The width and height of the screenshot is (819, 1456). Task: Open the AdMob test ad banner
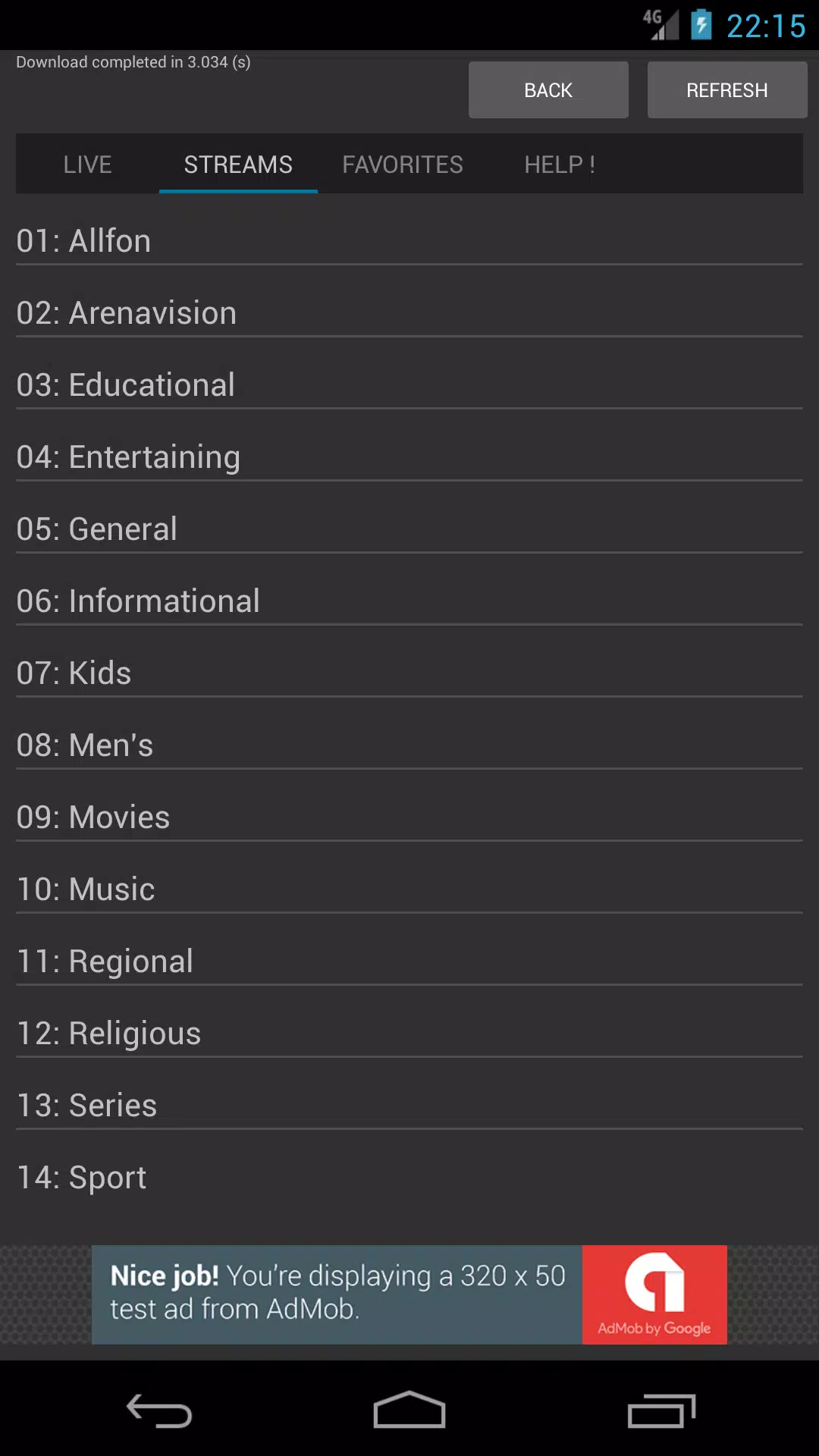[409, 1294]
